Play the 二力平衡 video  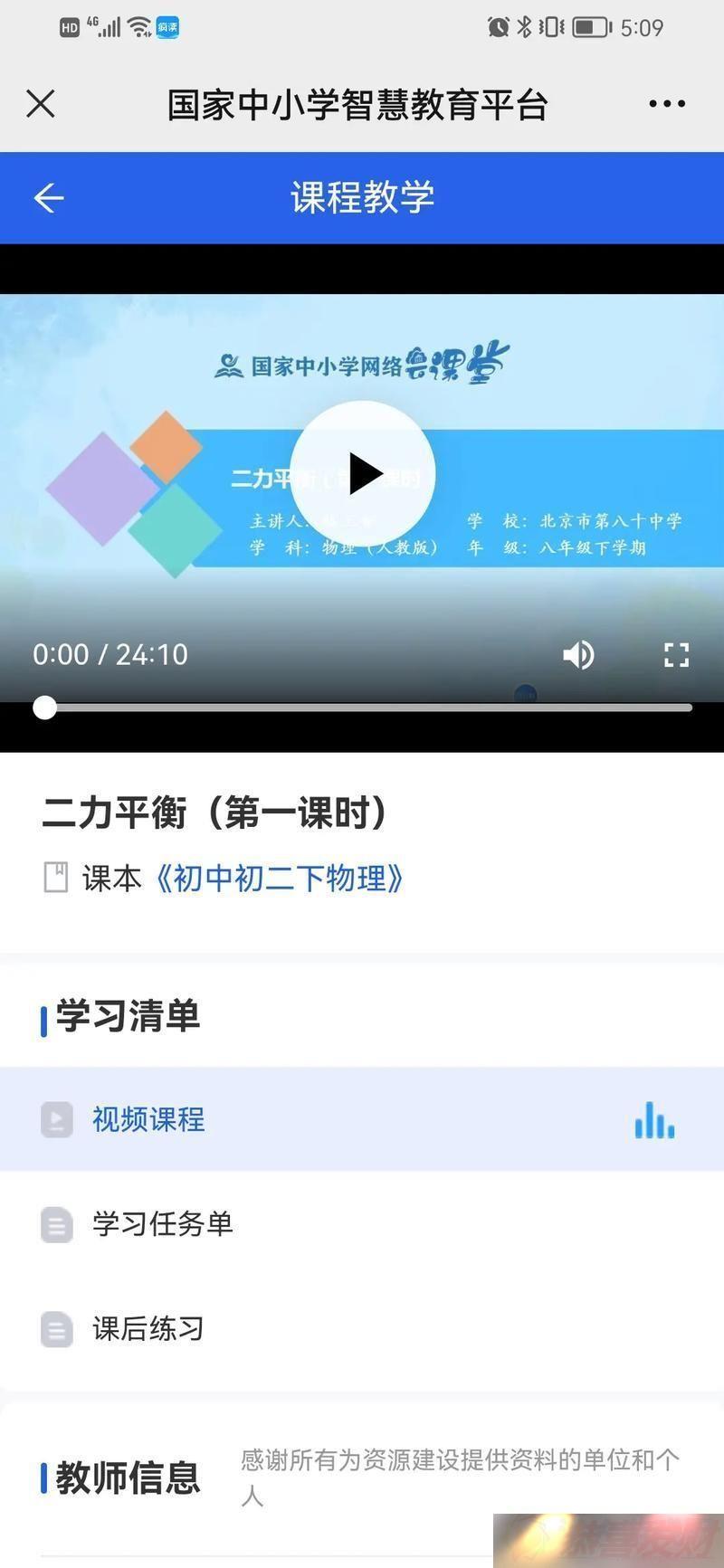tap(362, 473)
